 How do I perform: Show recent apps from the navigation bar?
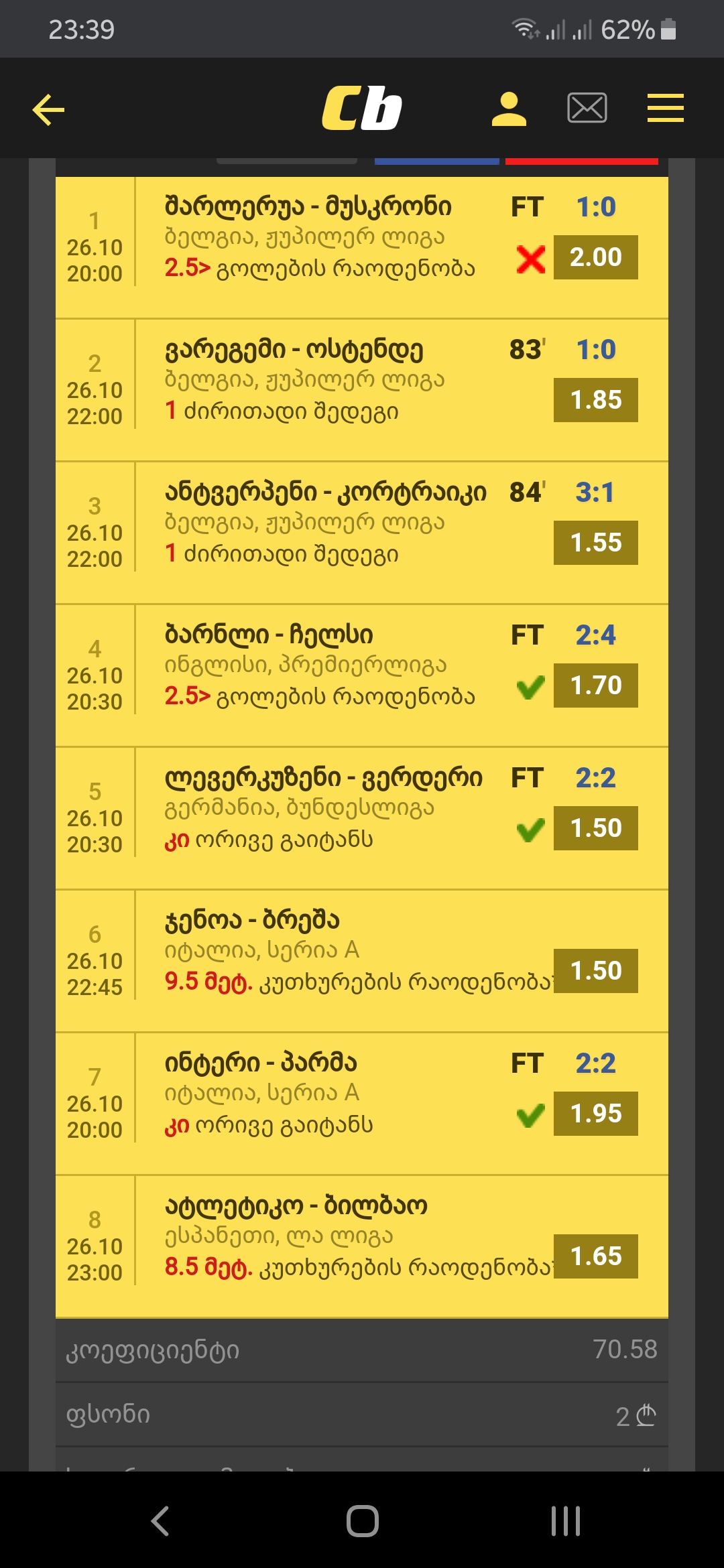[565, 1520]
